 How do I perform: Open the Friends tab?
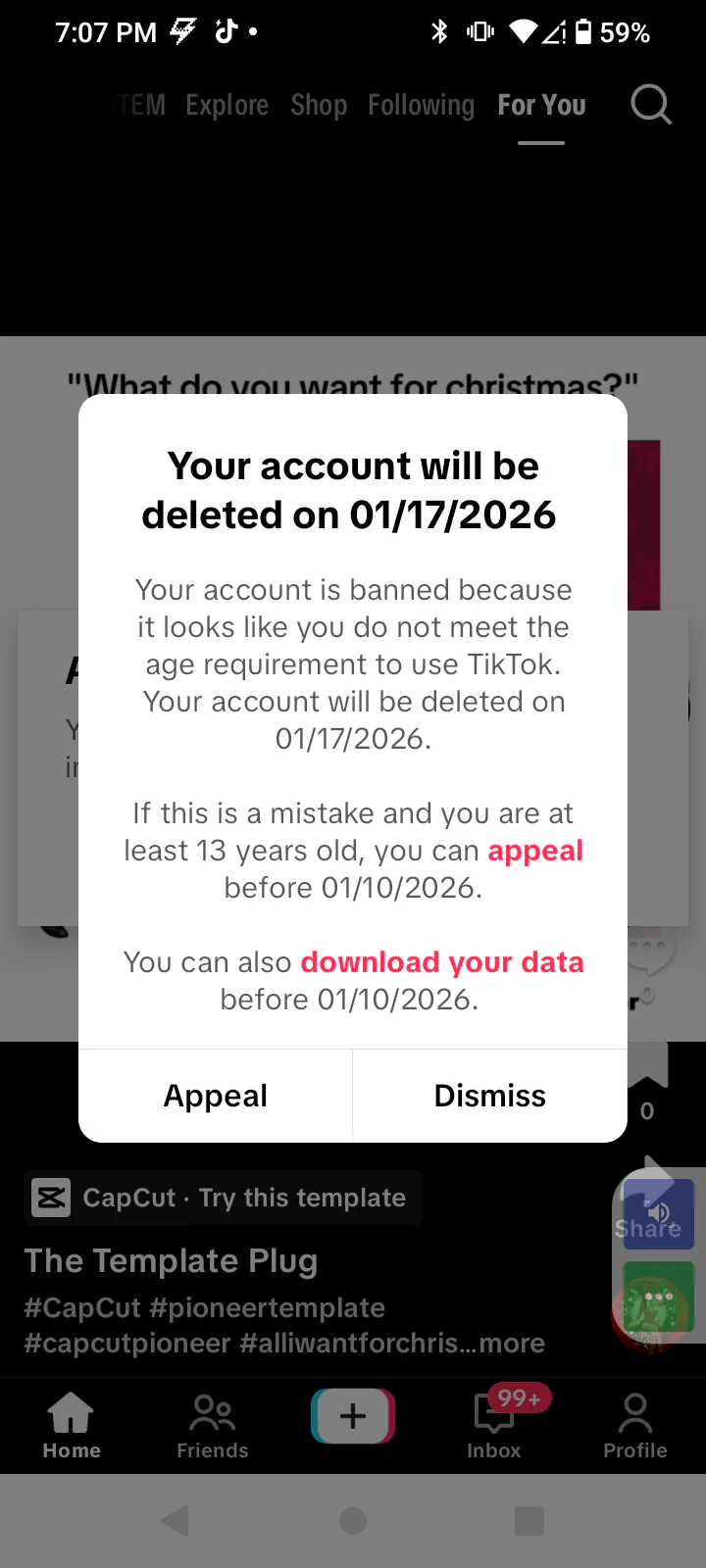click(x=213, y=1427)
